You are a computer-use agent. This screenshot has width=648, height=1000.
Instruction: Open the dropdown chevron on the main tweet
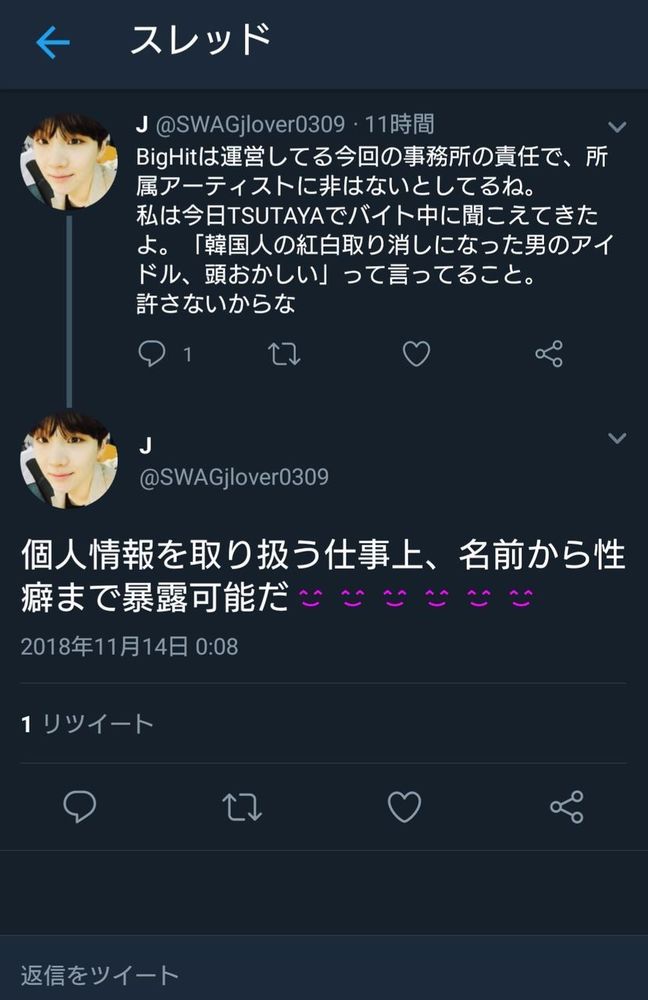pyautogui.click(x=617, y=438)
